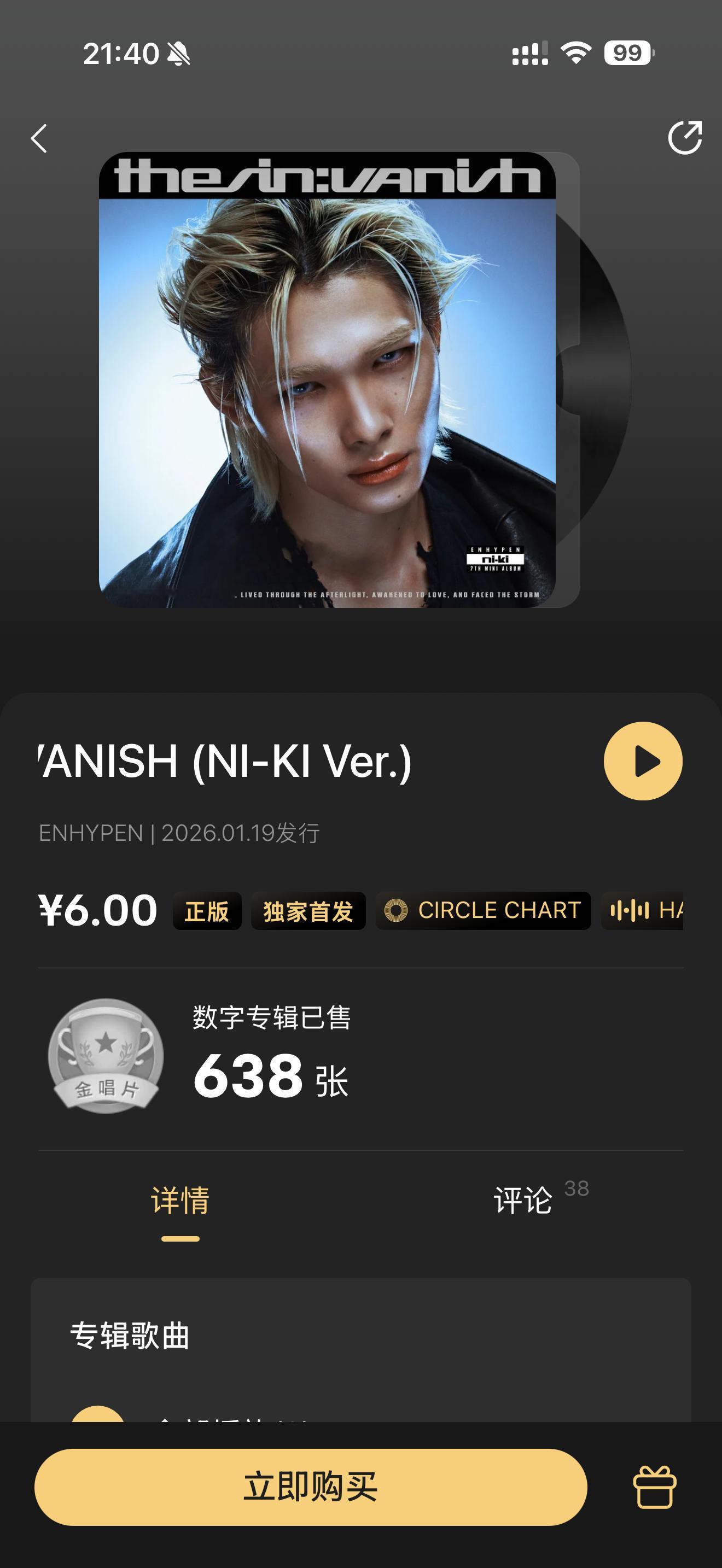Tap the CIRCLE CHART badge
The image size is (722, 1568).
click(x=483, y=911)
